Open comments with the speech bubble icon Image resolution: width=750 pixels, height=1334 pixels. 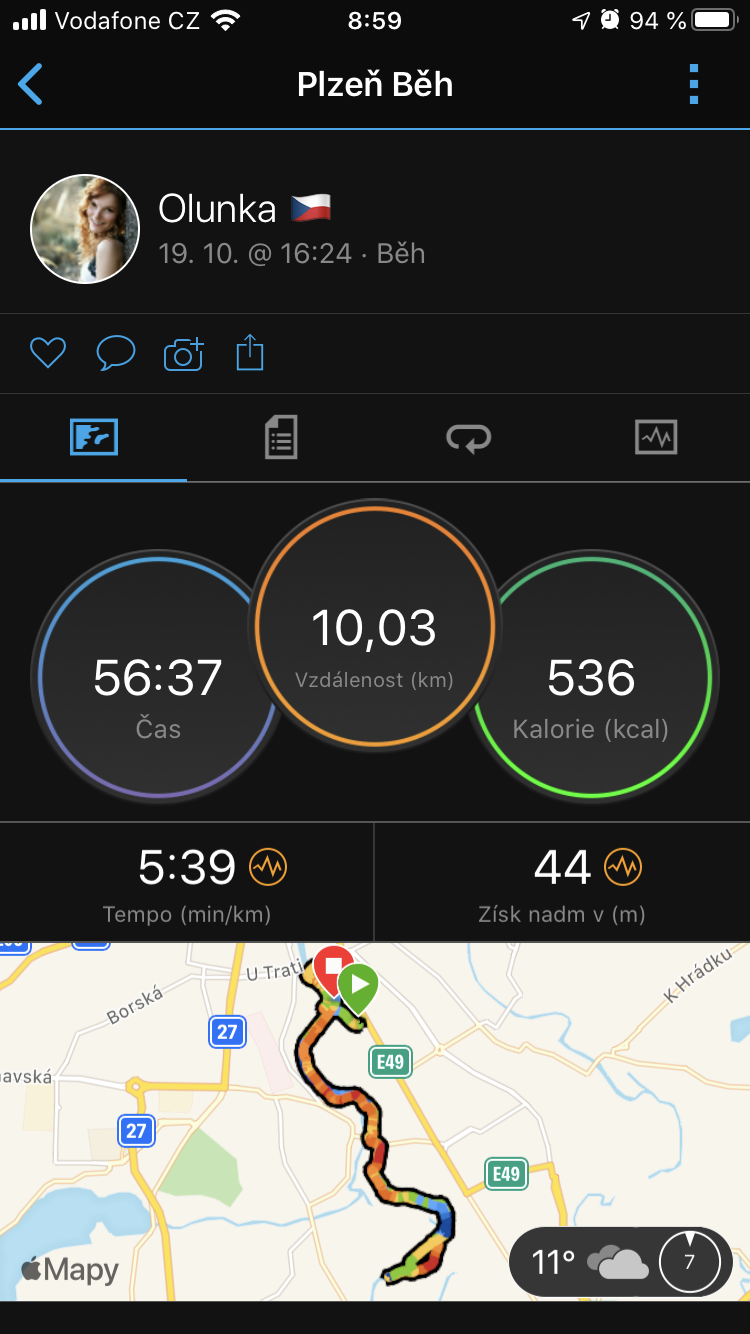(x=115, y=353)
